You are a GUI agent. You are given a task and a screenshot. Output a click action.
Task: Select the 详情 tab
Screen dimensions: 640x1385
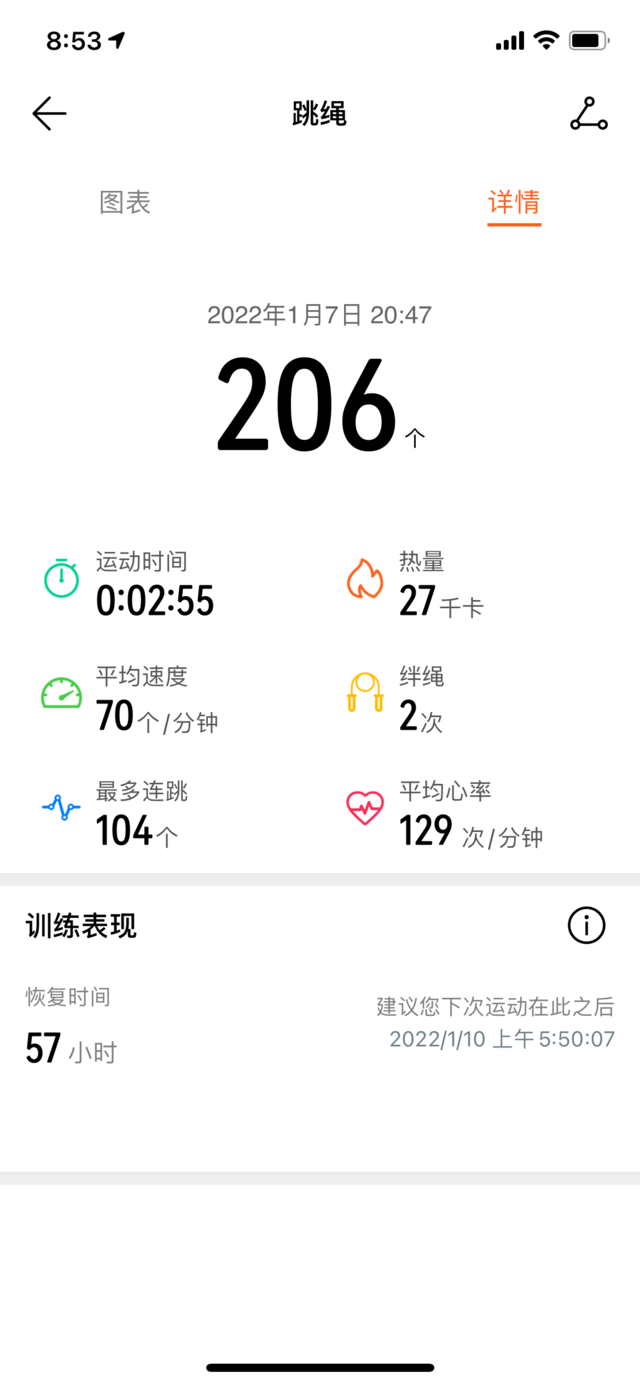tap(514, 203)
